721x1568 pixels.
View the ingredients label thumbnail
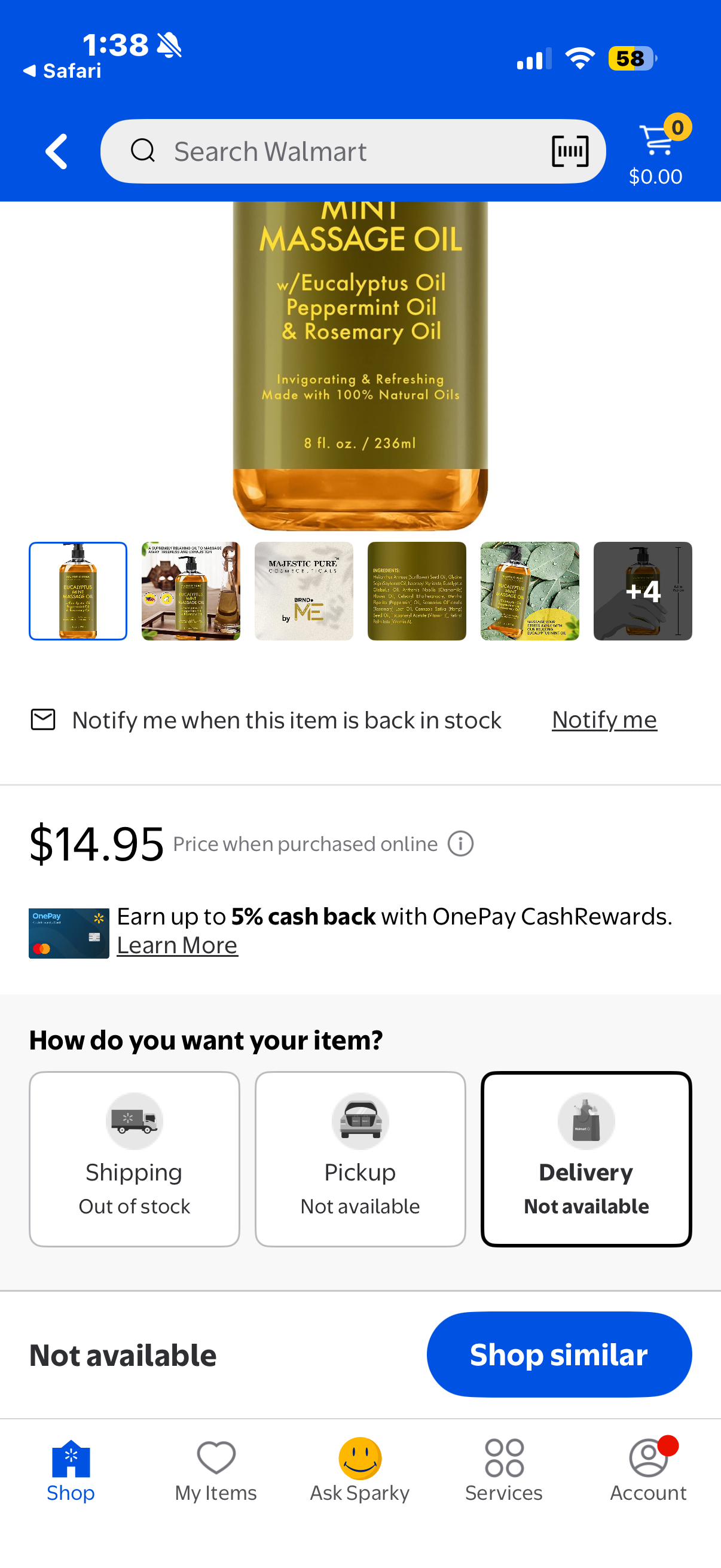click(x=417, y=591)
